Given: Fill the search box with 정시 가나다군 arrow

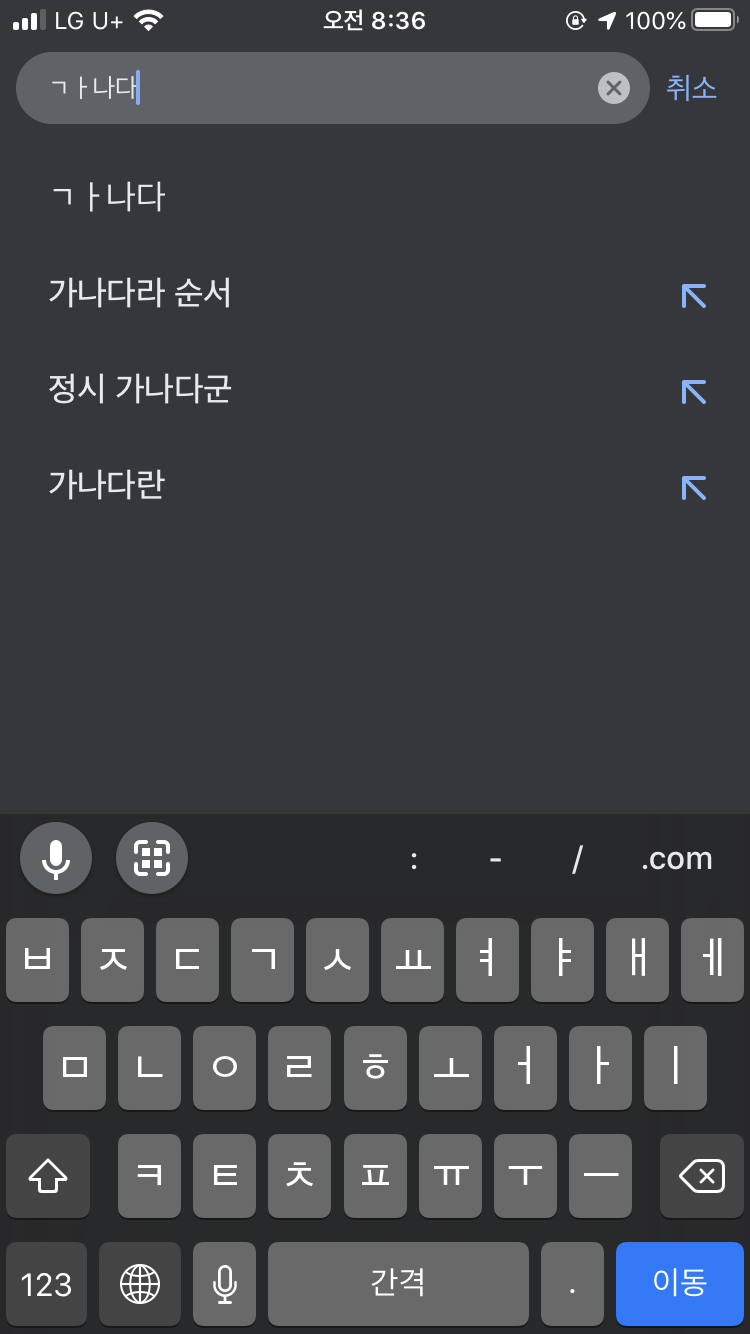Looking at the screenshot, I should coord(693,391).
